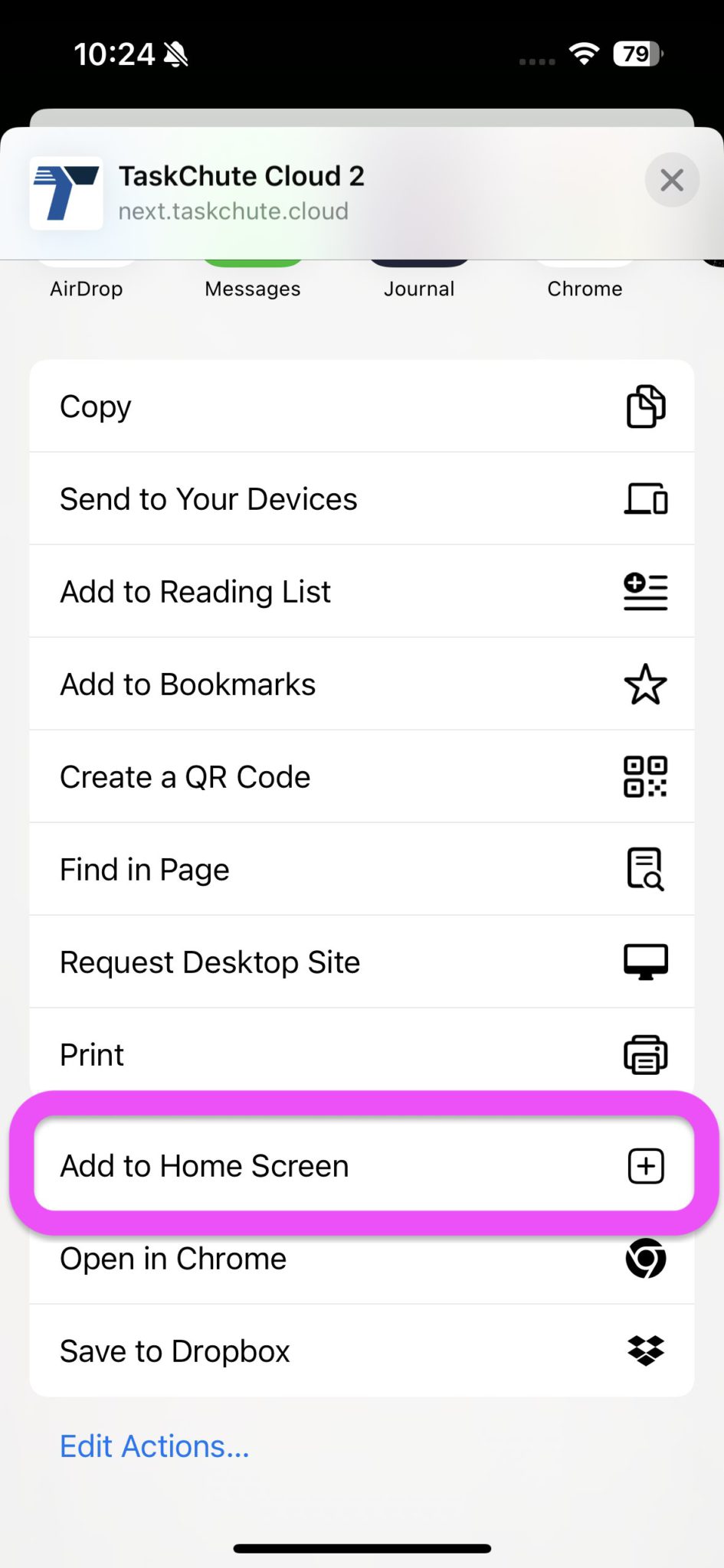
Task: Request the Desktop Site
Action: pos(362,962)
